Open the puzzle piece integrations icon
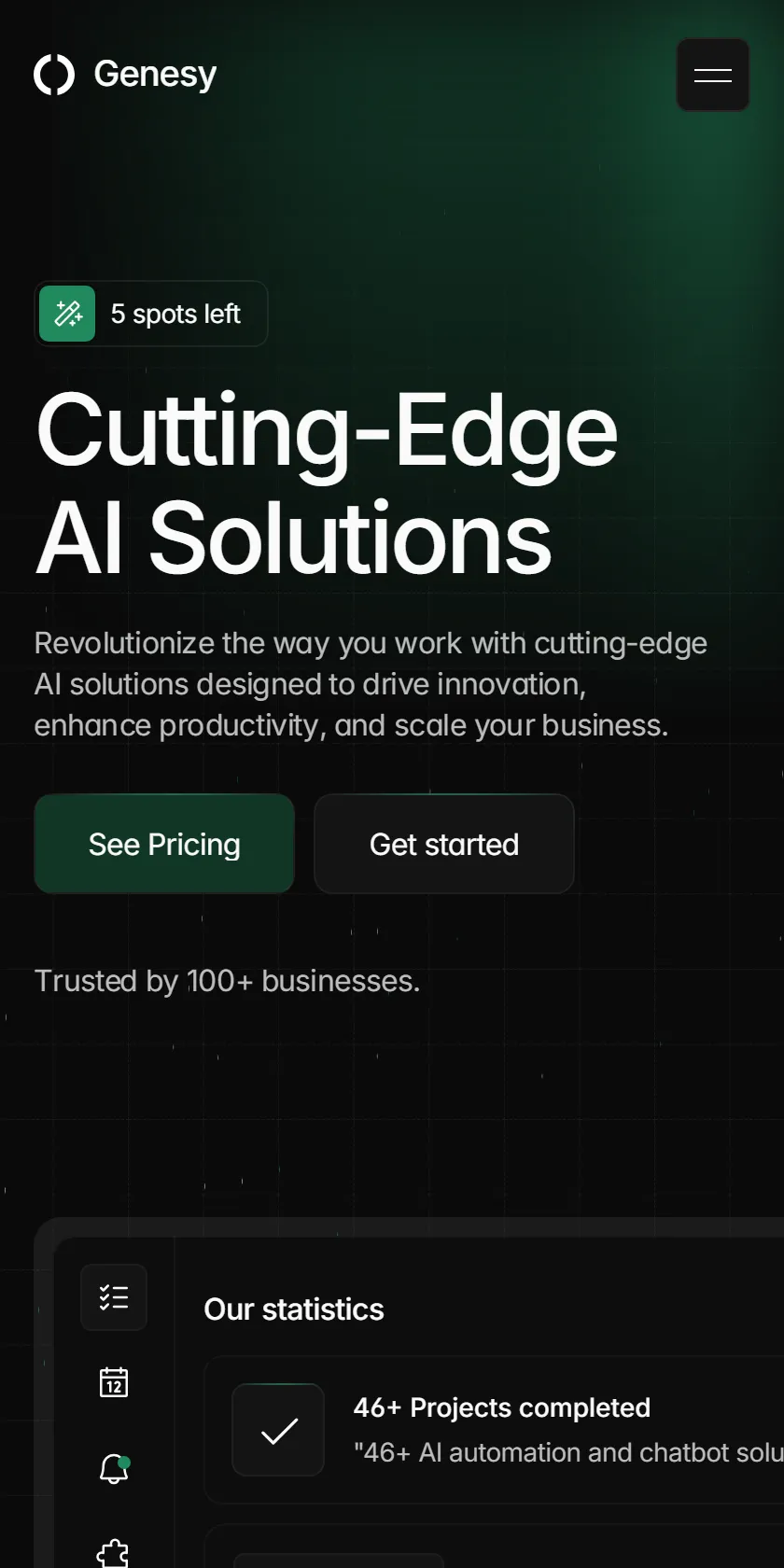 (114, 1553)
